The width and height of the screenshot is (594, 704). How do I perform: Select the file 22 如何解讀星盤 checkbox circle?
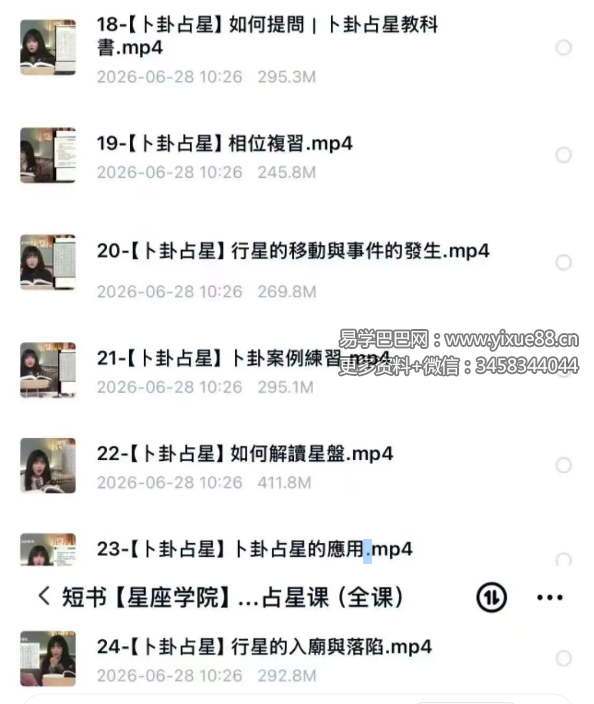click(x=563, y=466)
